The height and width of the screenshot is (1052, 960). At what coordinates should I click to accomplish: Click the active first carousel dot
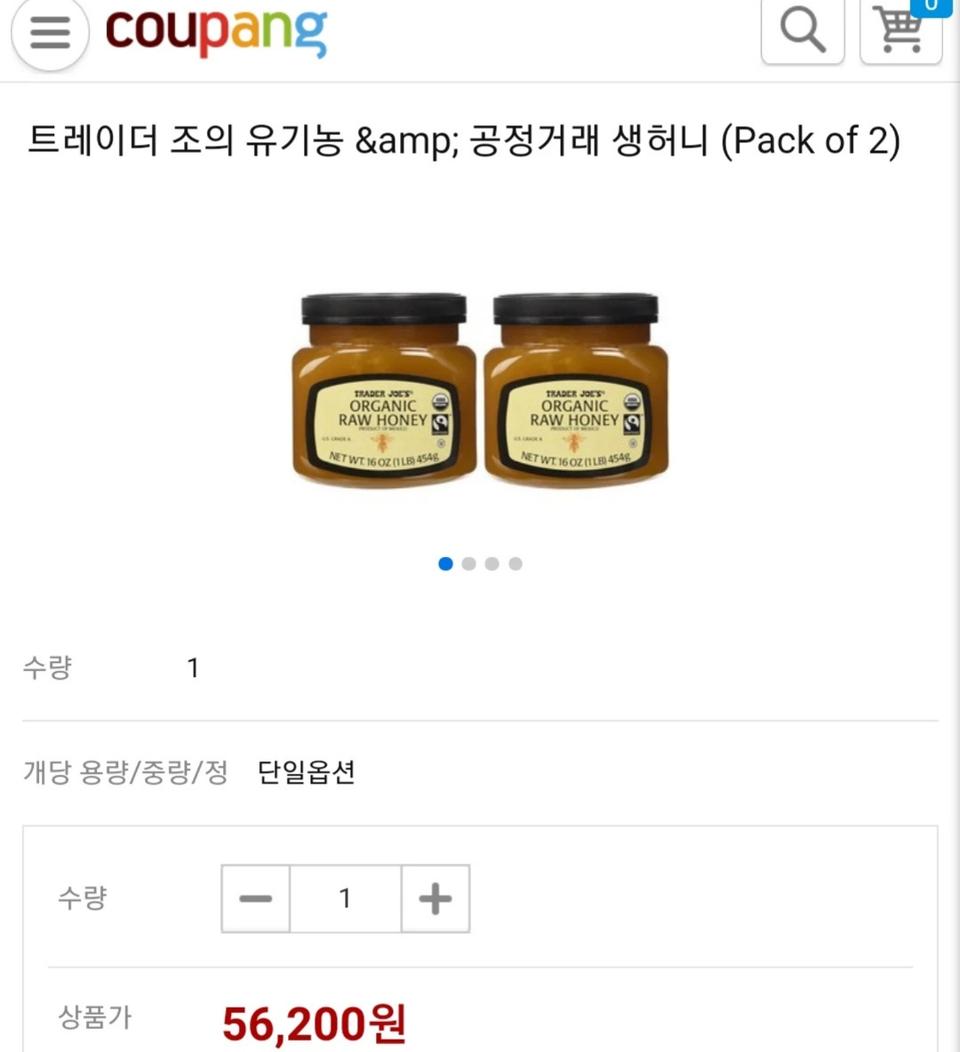[x=445, y=563]
